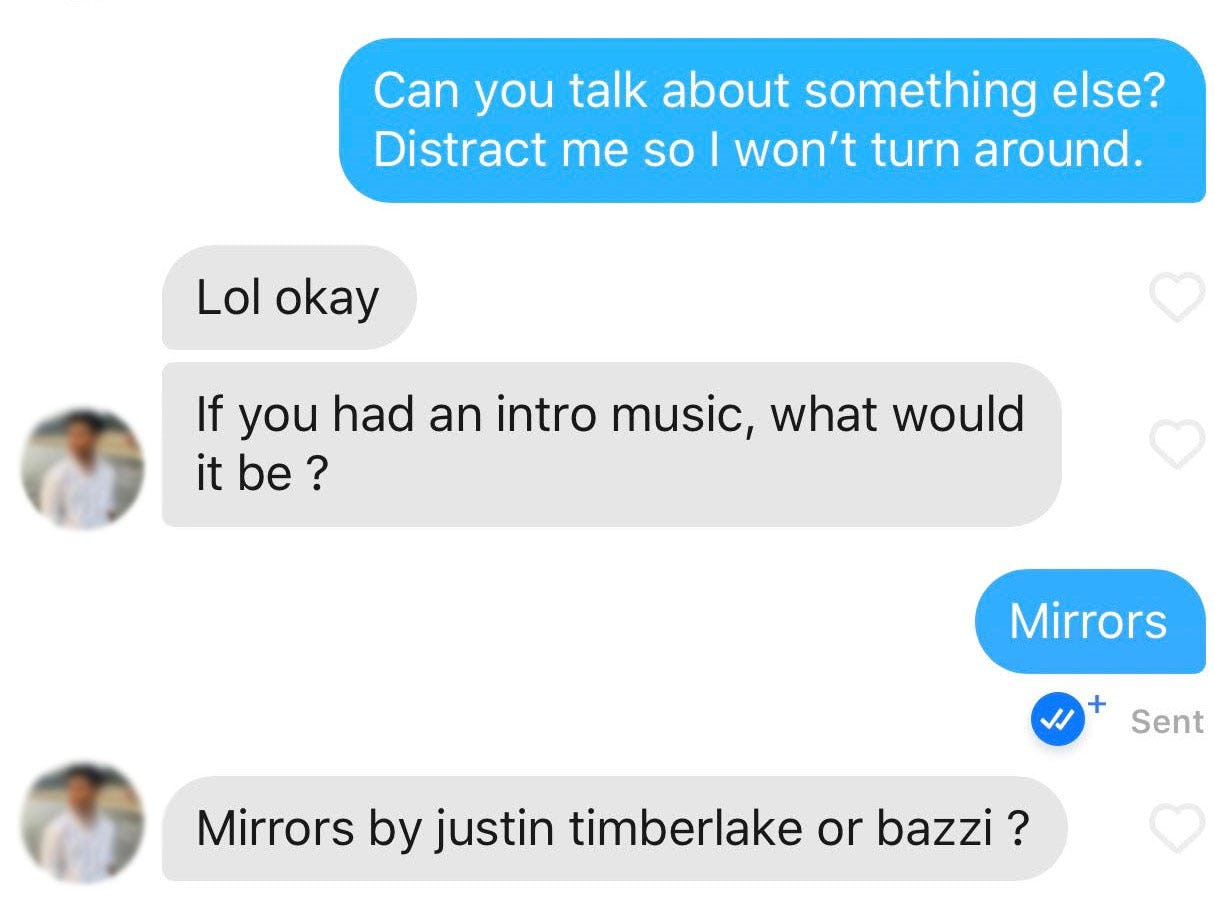Like the "Lol okay" message
The image size is (1215, 919).
coord(1178,297)
